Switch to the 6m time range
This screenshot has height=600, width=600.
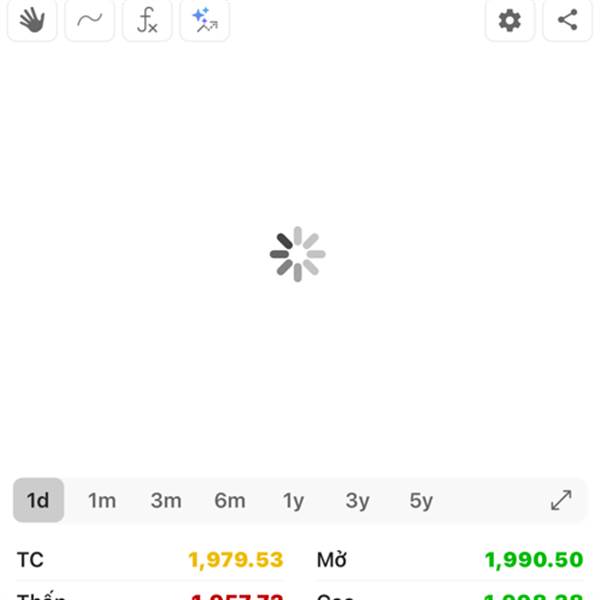coord(230,500)
